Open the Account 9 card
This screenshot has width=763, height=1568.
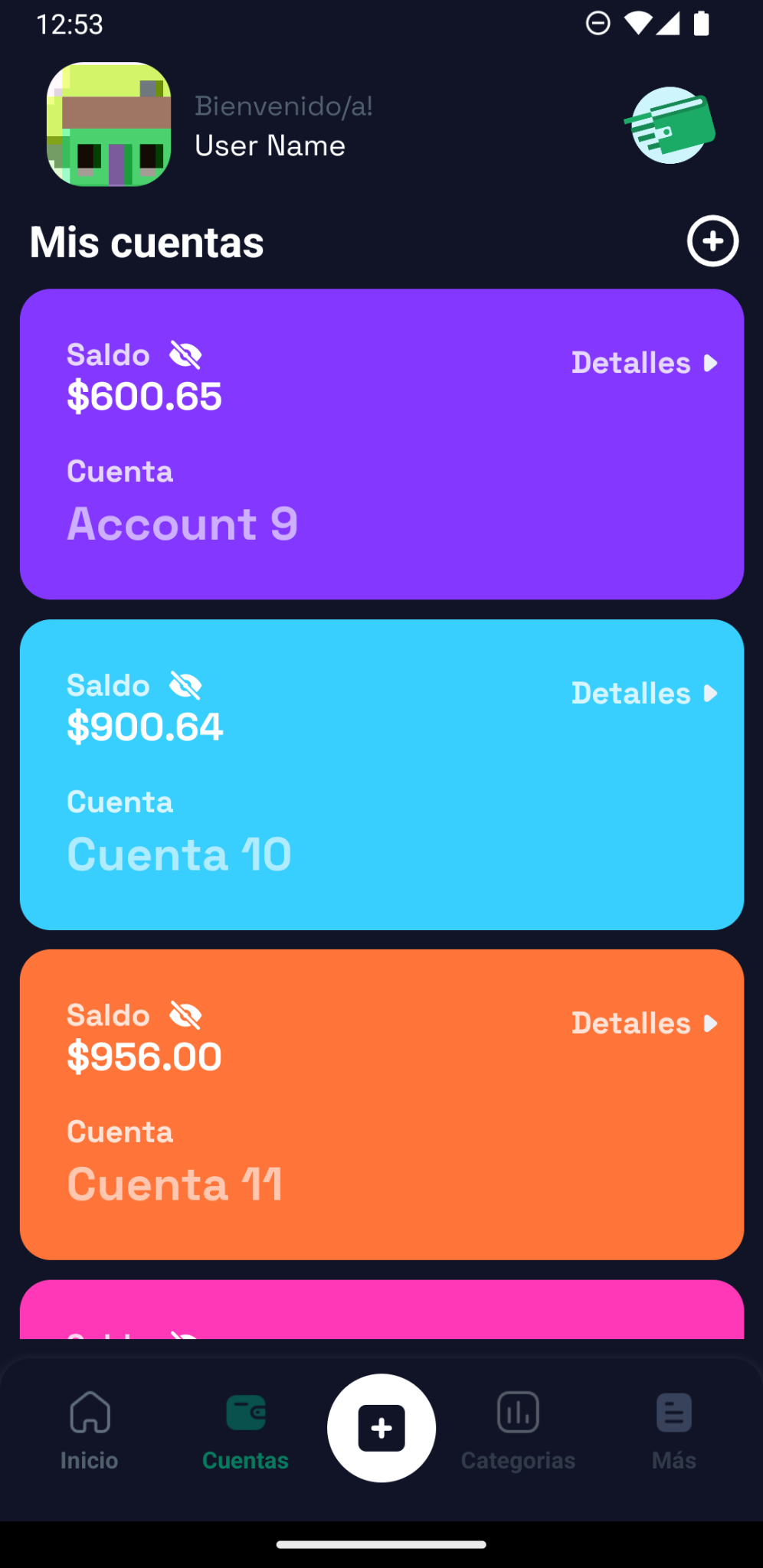[x=381, y=444]
